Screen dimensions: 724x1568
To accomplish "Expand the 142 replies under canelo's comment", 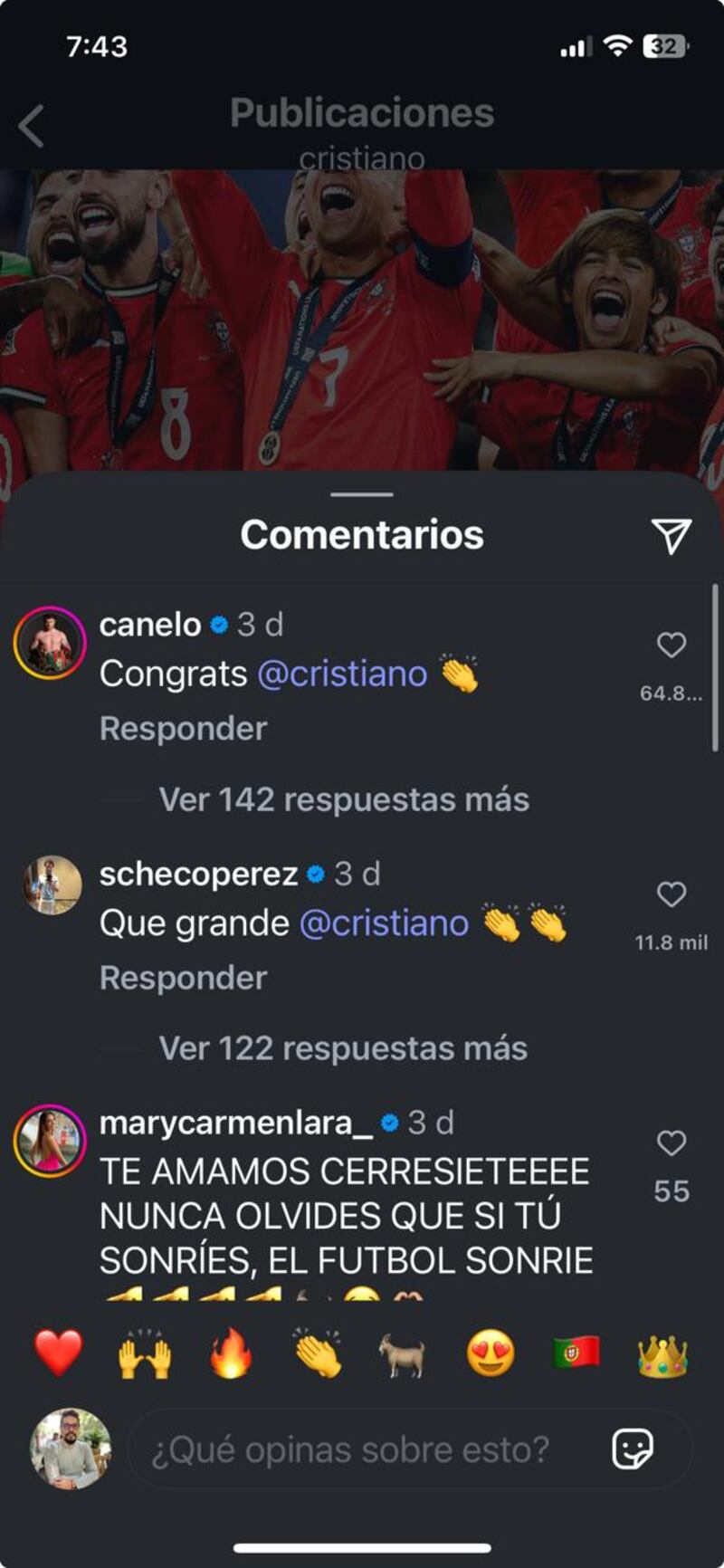I will (x=344, y=799).
